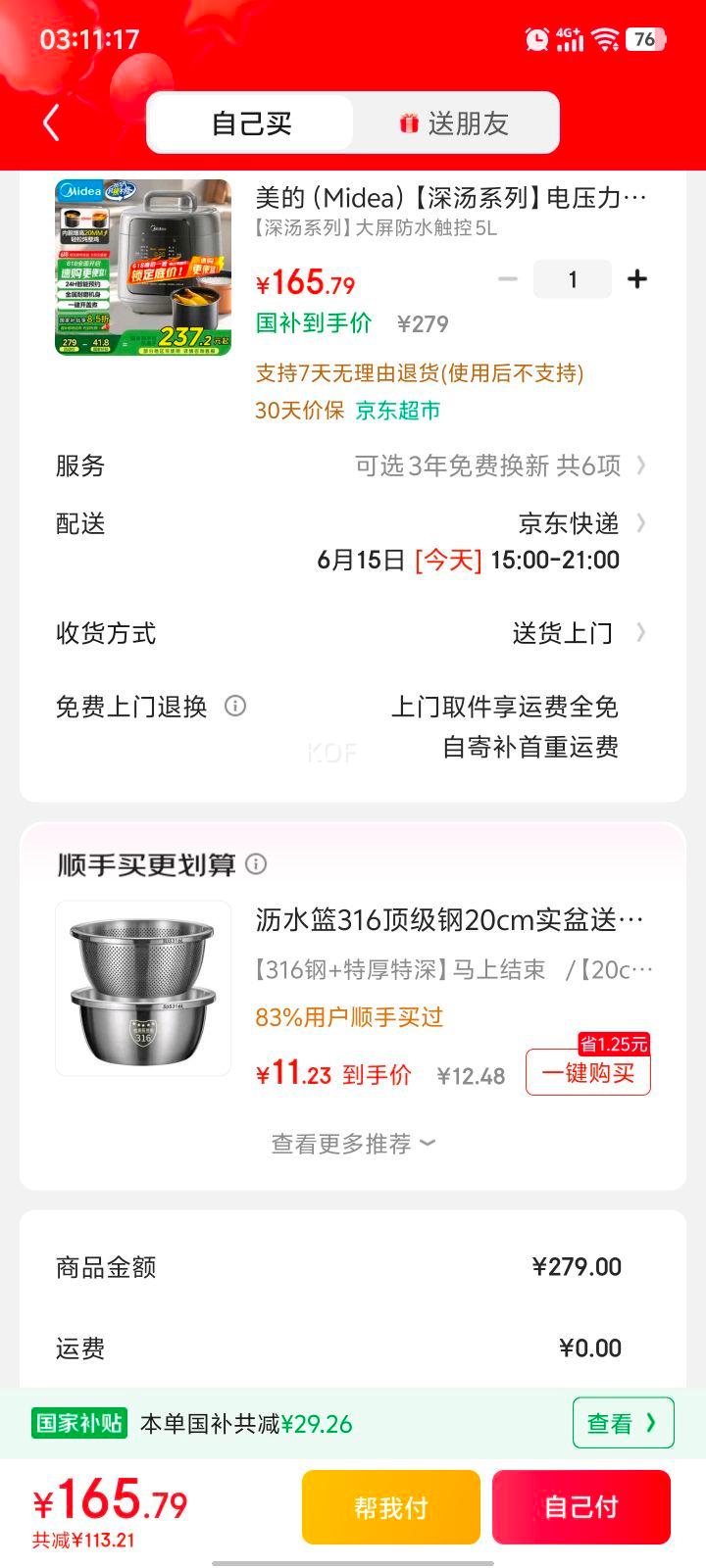Increase quantity with the plus button
The width and height of the screenshot is (706, 1568).
637,279
